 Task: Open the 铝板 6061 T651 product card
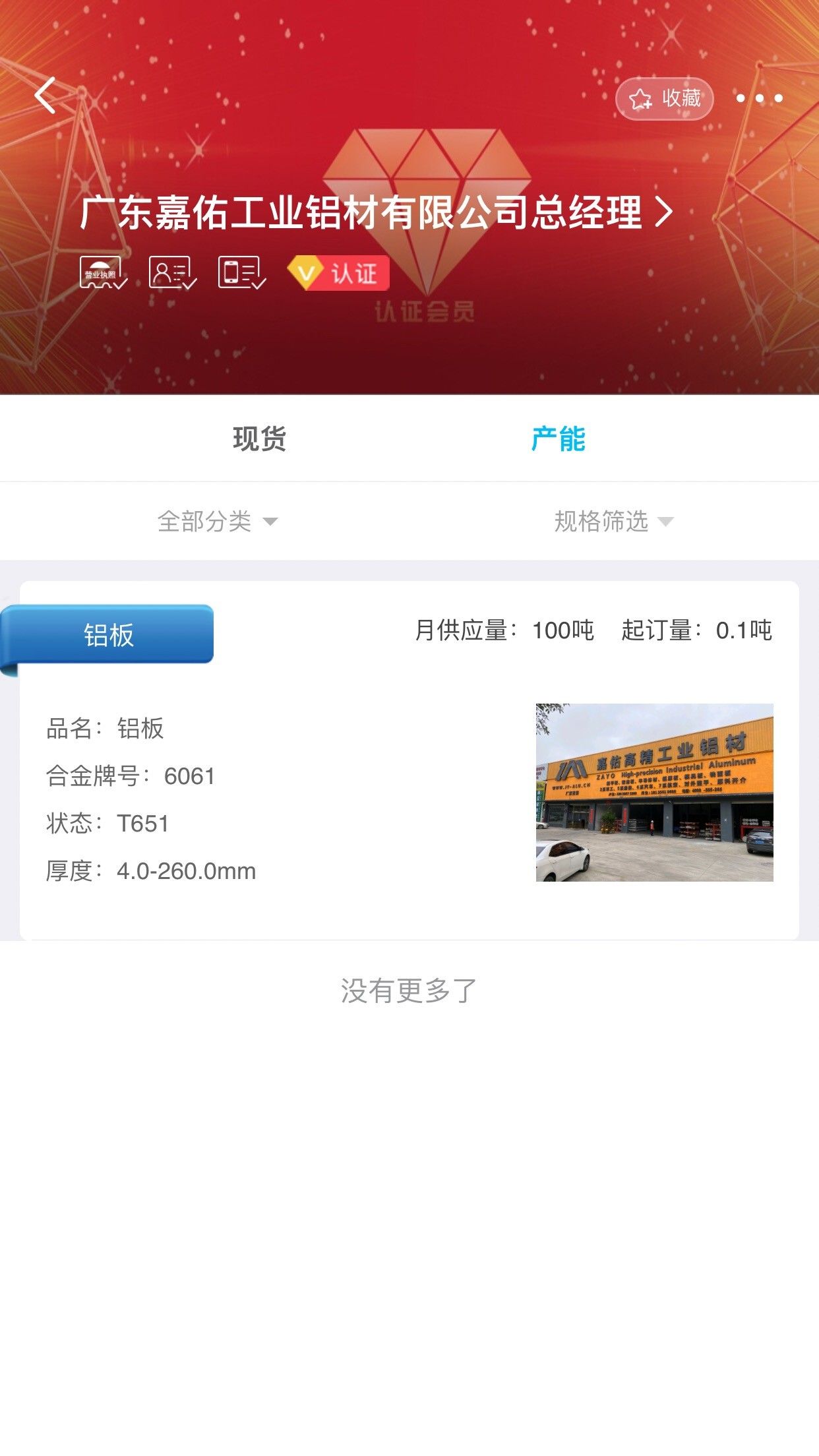[x=409, y=760]
